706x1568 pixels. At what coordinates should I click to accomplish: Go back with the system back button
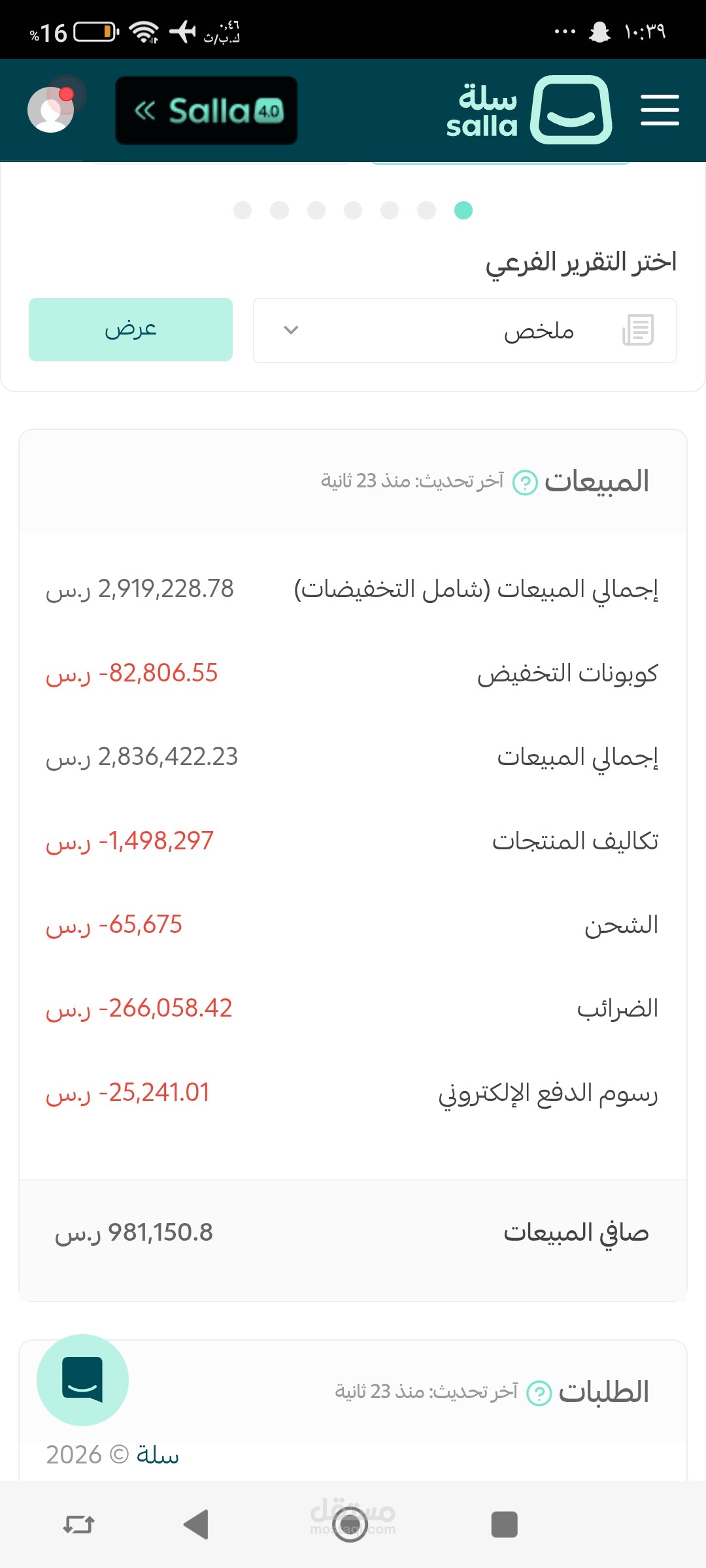click(196, 1525)
